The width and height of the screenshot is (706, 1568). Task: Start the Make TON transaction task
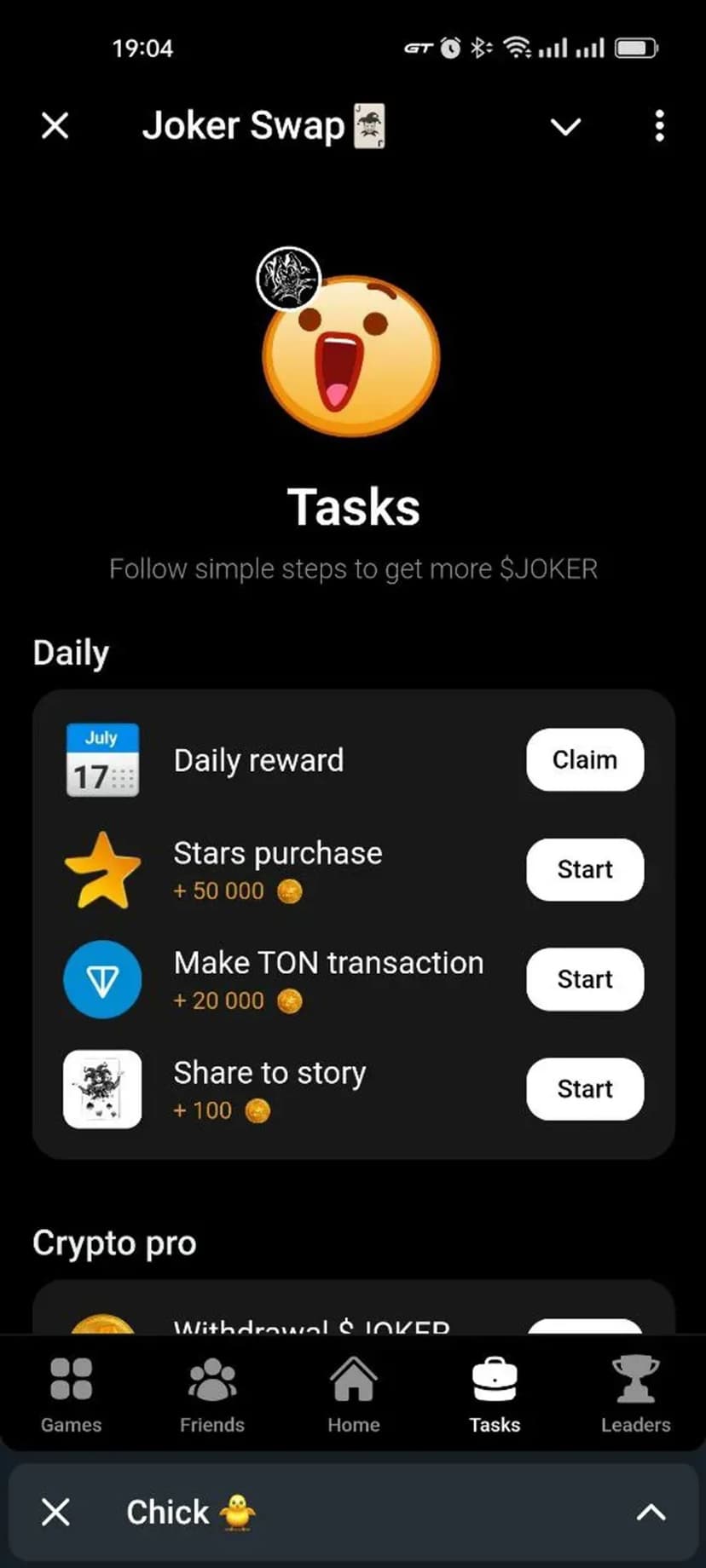[x=585, y=979]
